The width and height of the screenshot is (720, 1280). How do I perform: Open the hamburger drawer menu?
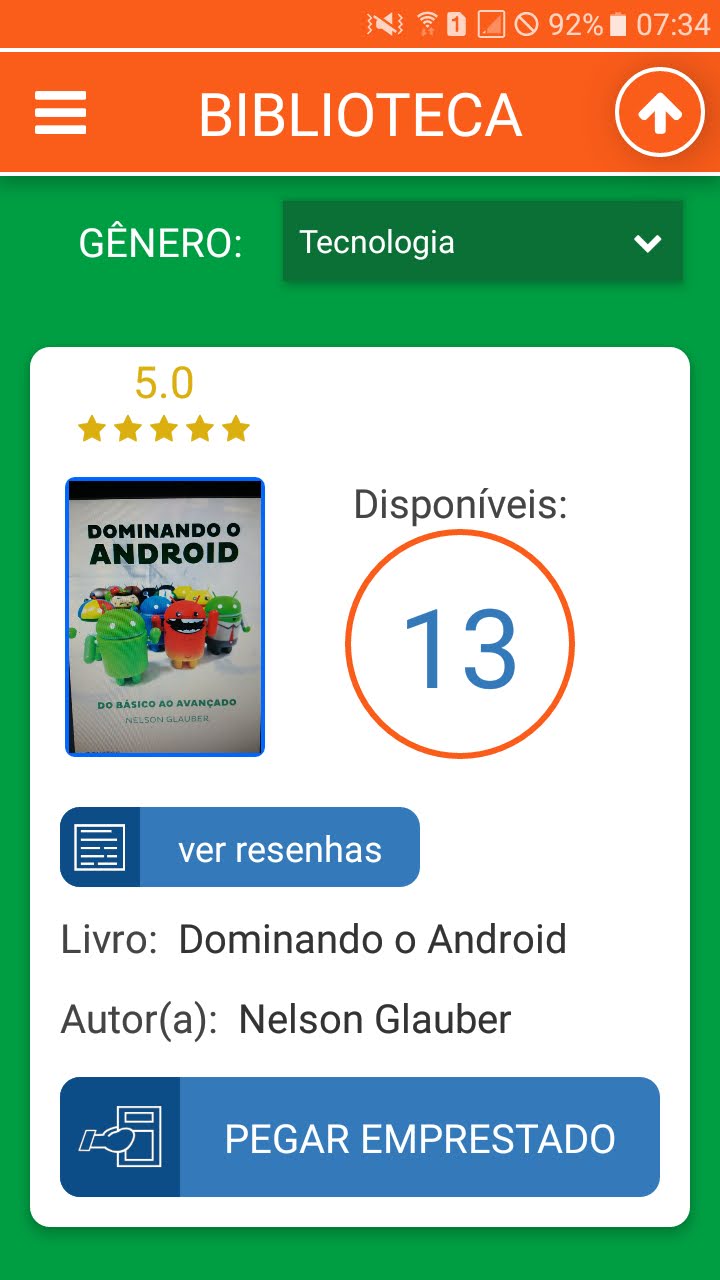[61, 113]
